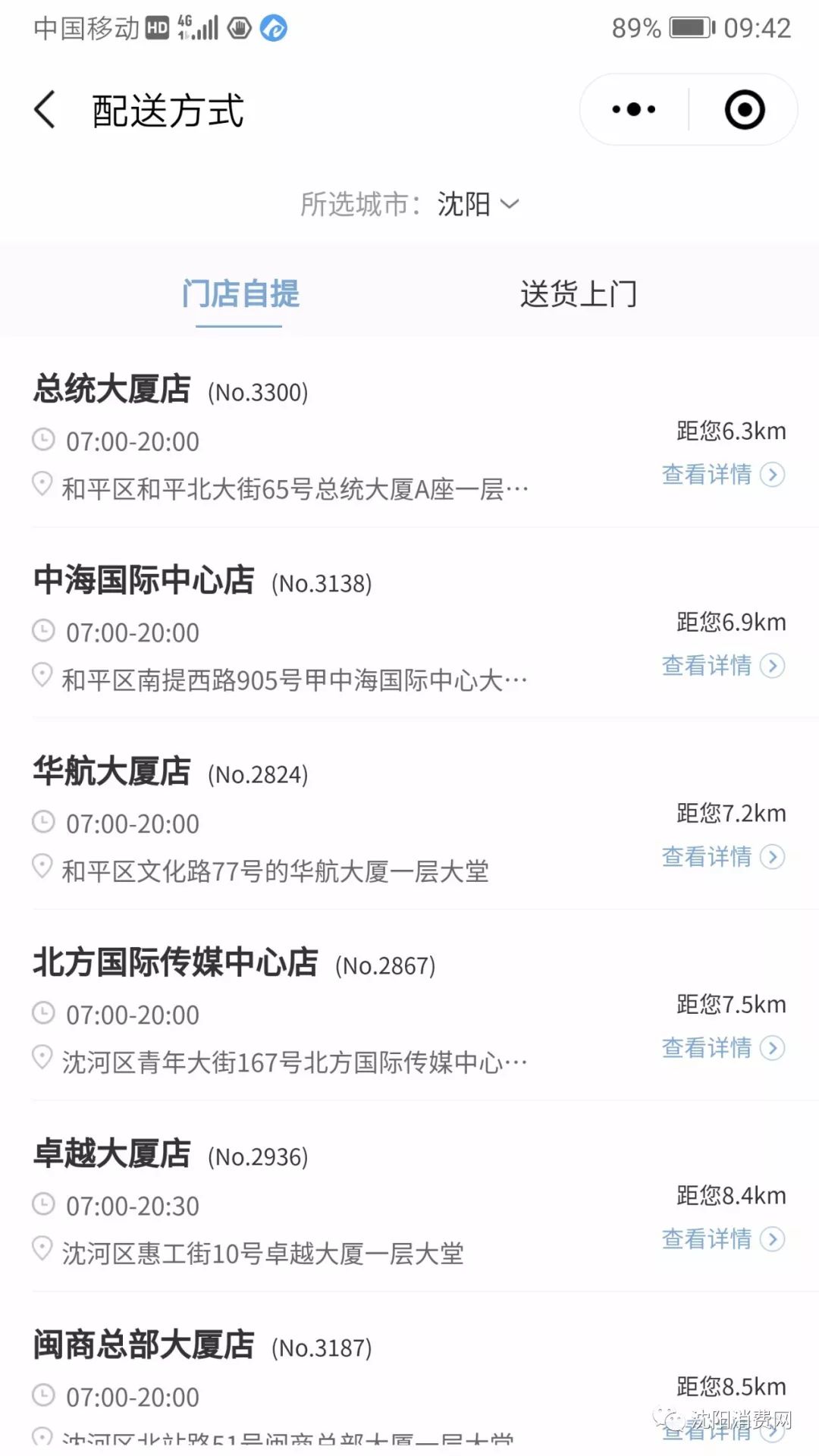This screenshot has height=1456, width=819.
Task: Choose the 闽商总部大厦店 store
Action: click(144, 1345)
